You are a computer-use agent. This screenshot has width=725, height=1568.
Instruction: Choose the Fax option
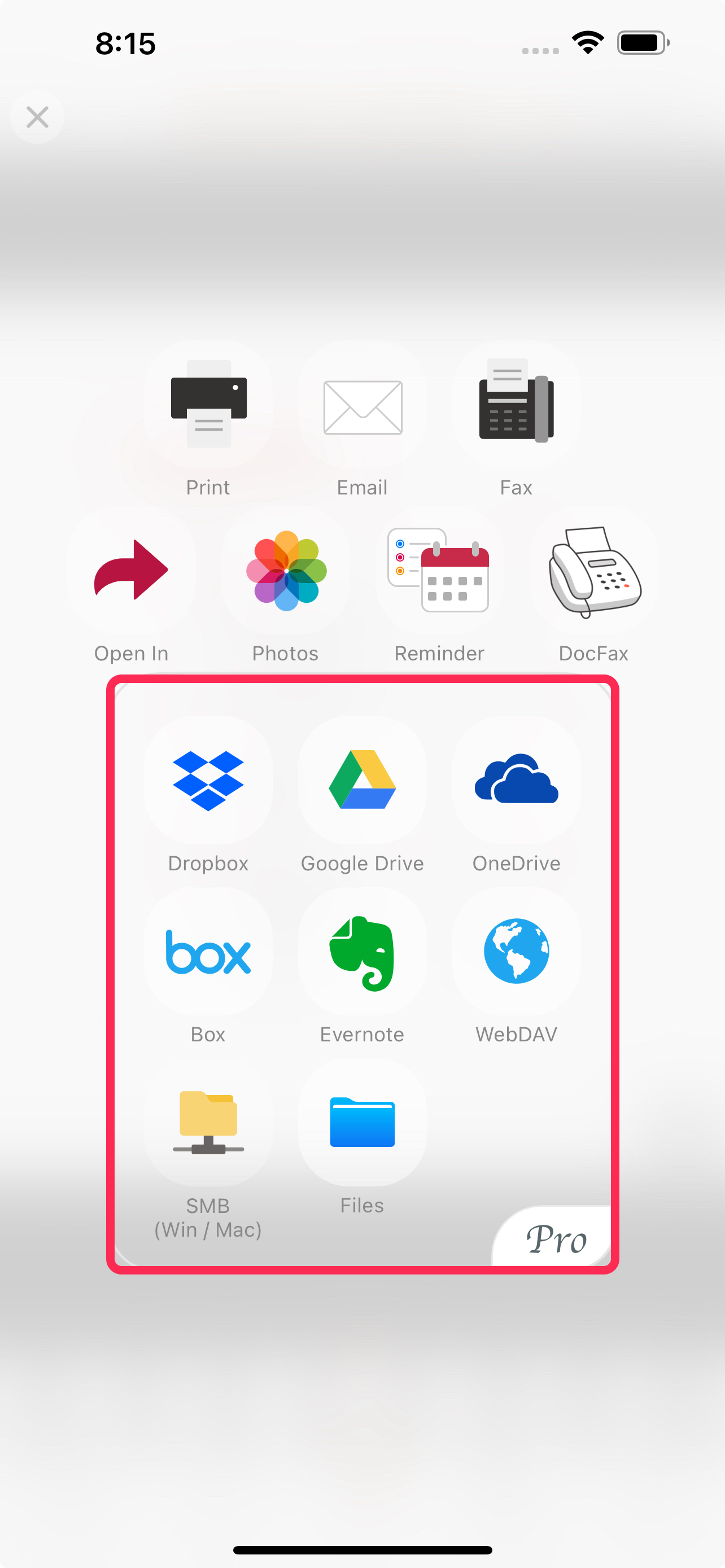(x=516, y=404)
